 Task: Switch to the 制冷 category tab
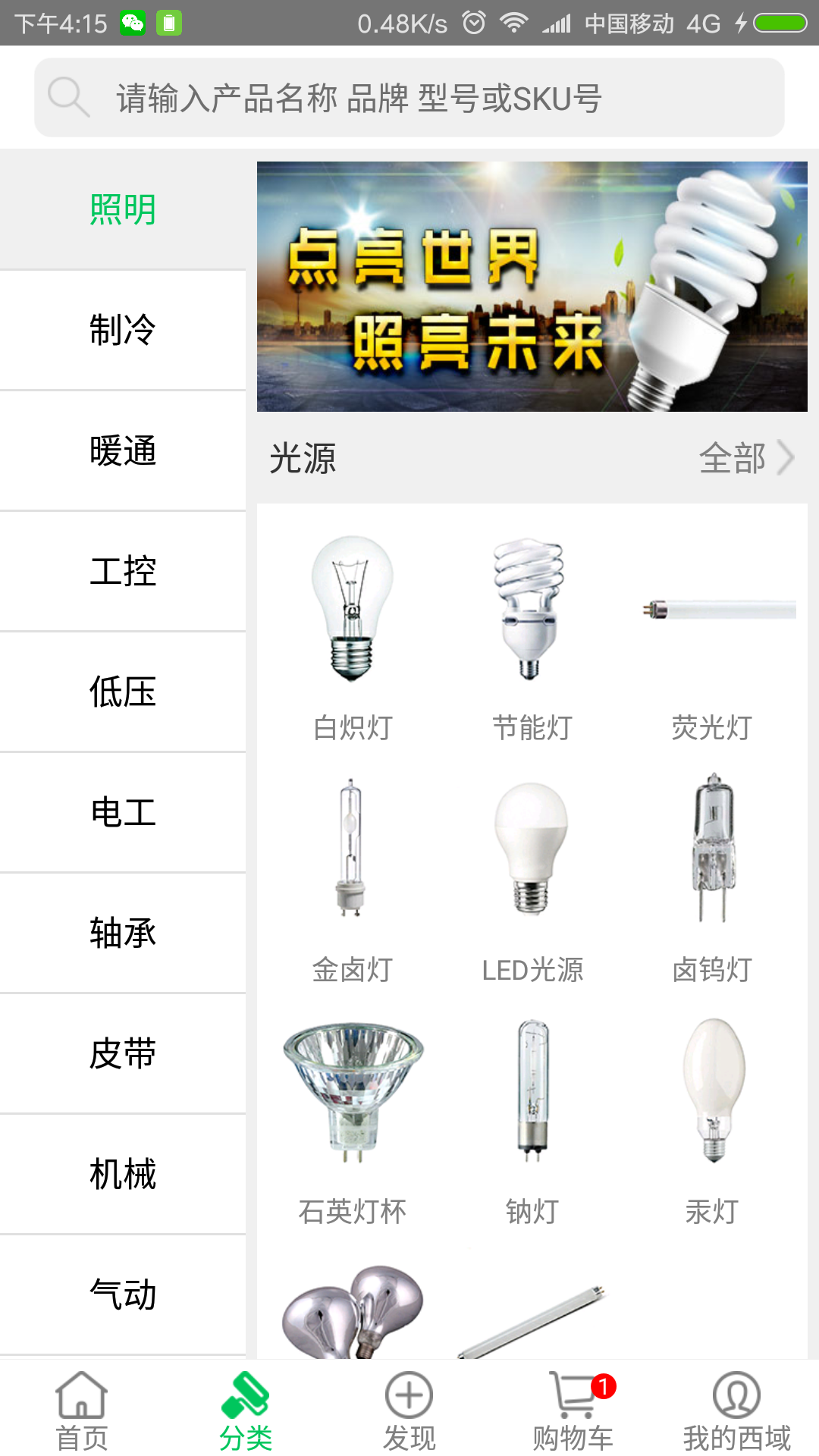pyautogui.click(x=123, y=330)
